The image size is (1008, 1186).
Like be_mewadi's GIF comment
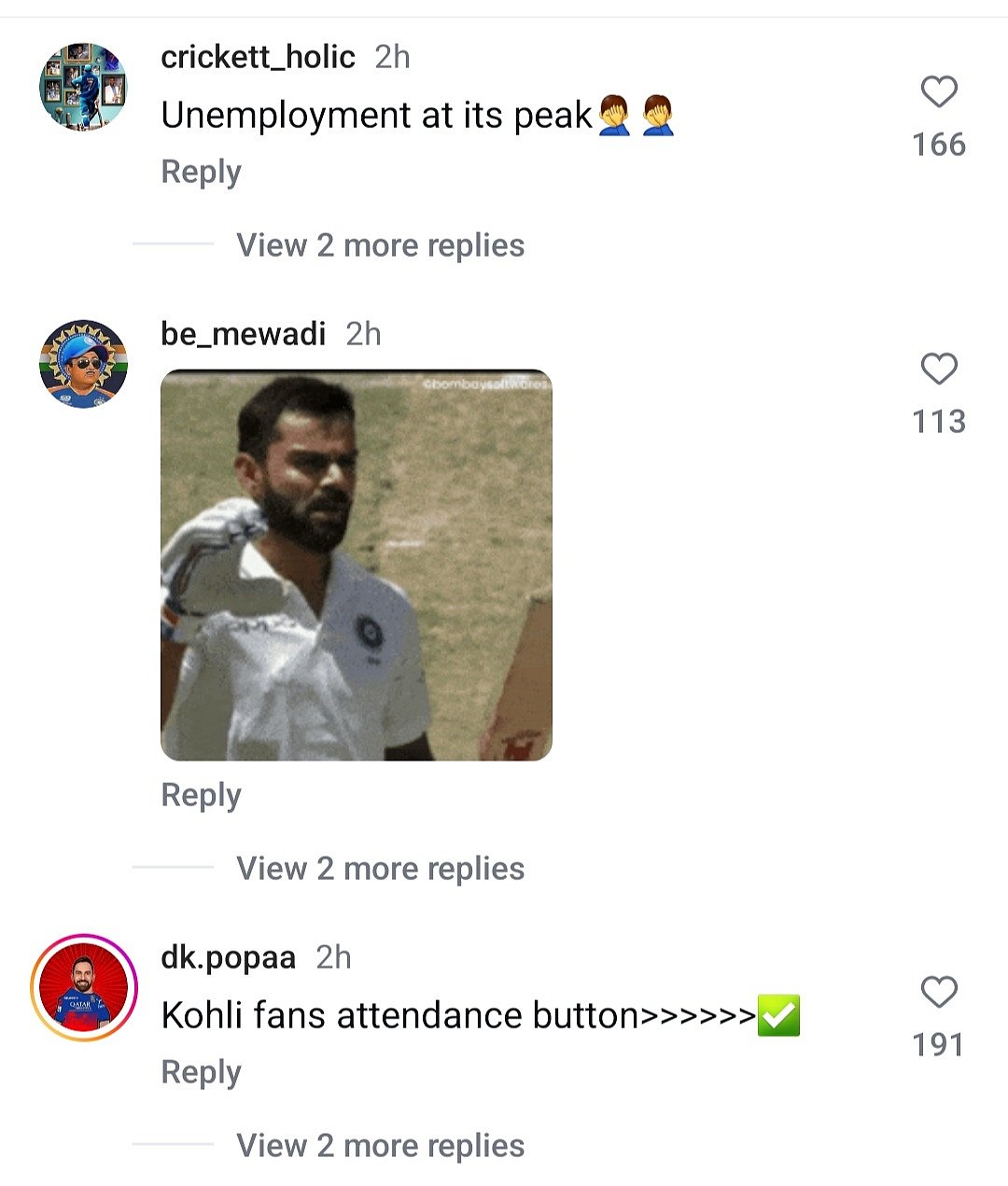[x=938, y=370]
